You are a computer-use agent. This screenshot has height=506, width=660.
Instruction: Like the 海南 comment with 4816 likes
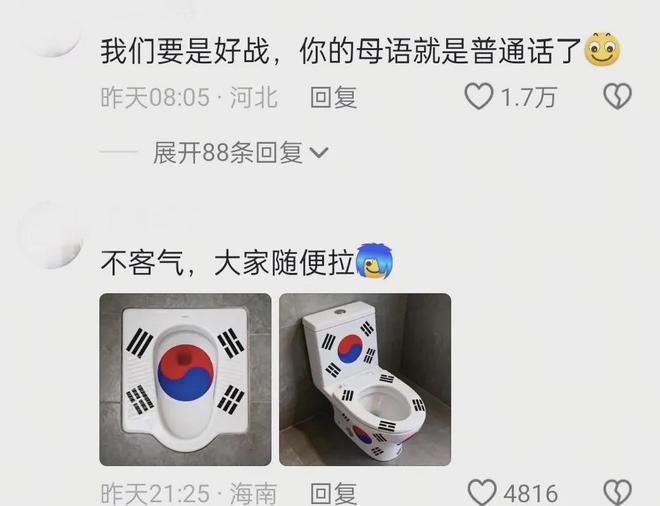[483, 493]
